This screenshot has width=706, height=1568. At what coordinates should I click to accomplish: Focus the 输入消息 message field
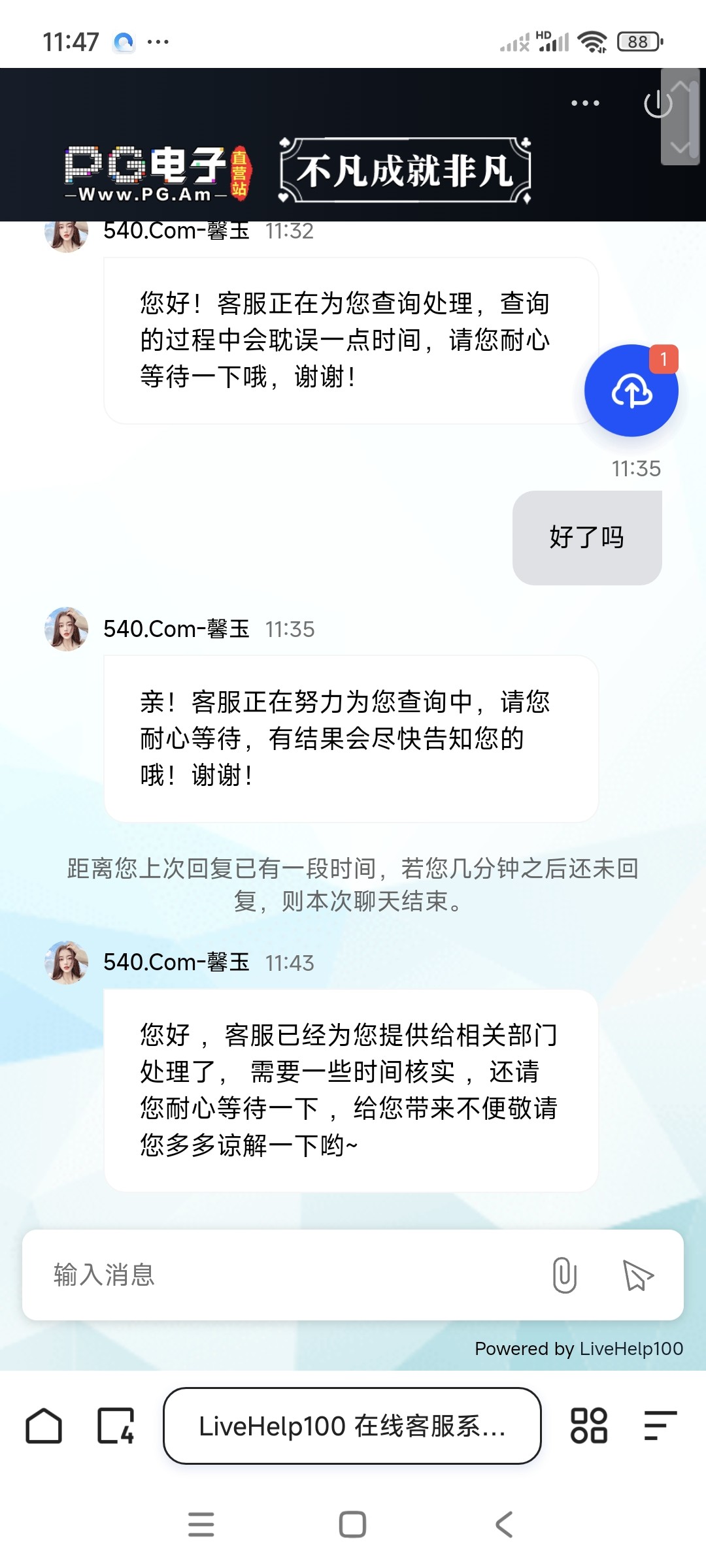click(x=288, y=1275)
